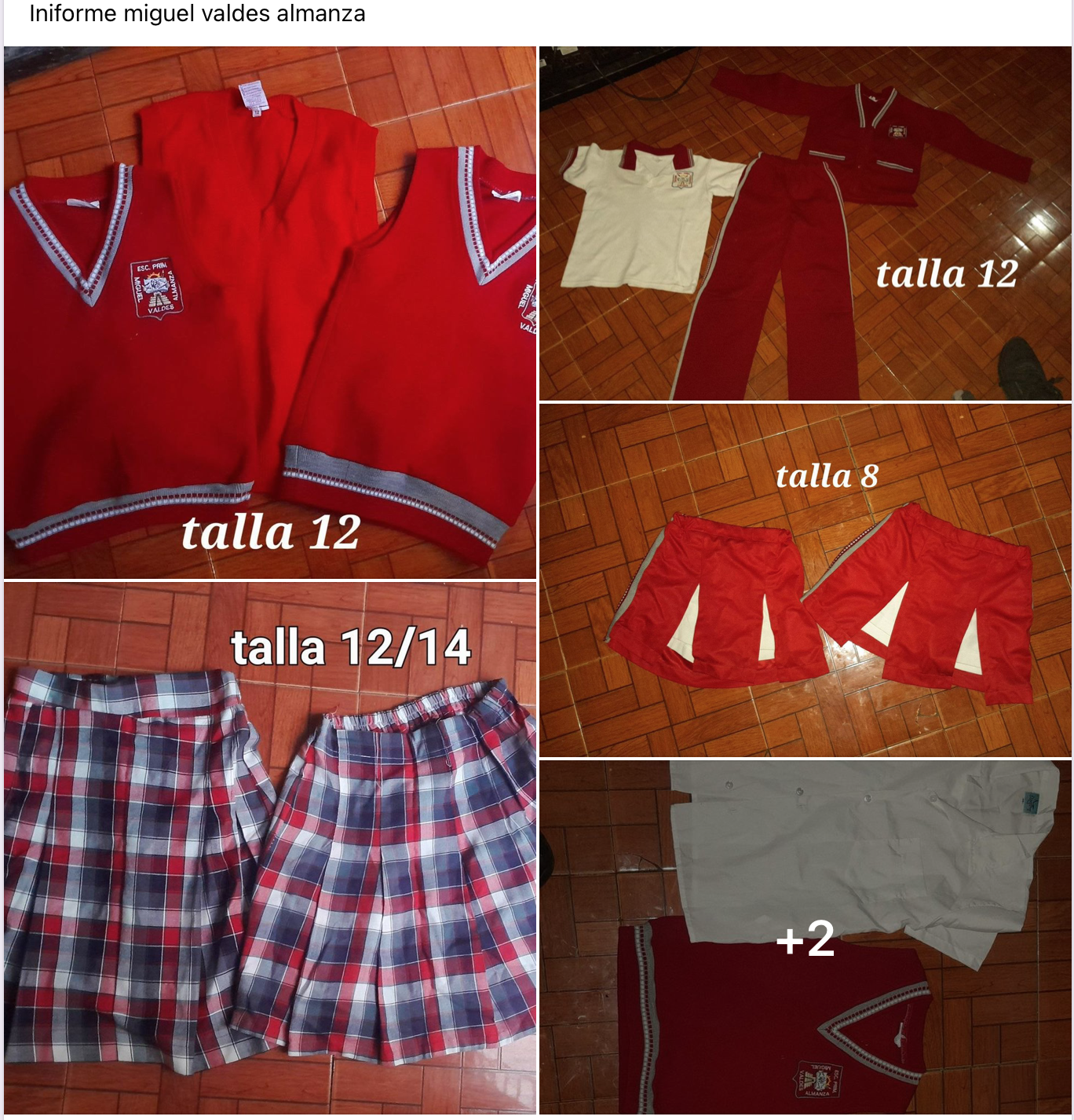Open the plaid skirts talla 12/14 photo

click(x=269, y=847)
